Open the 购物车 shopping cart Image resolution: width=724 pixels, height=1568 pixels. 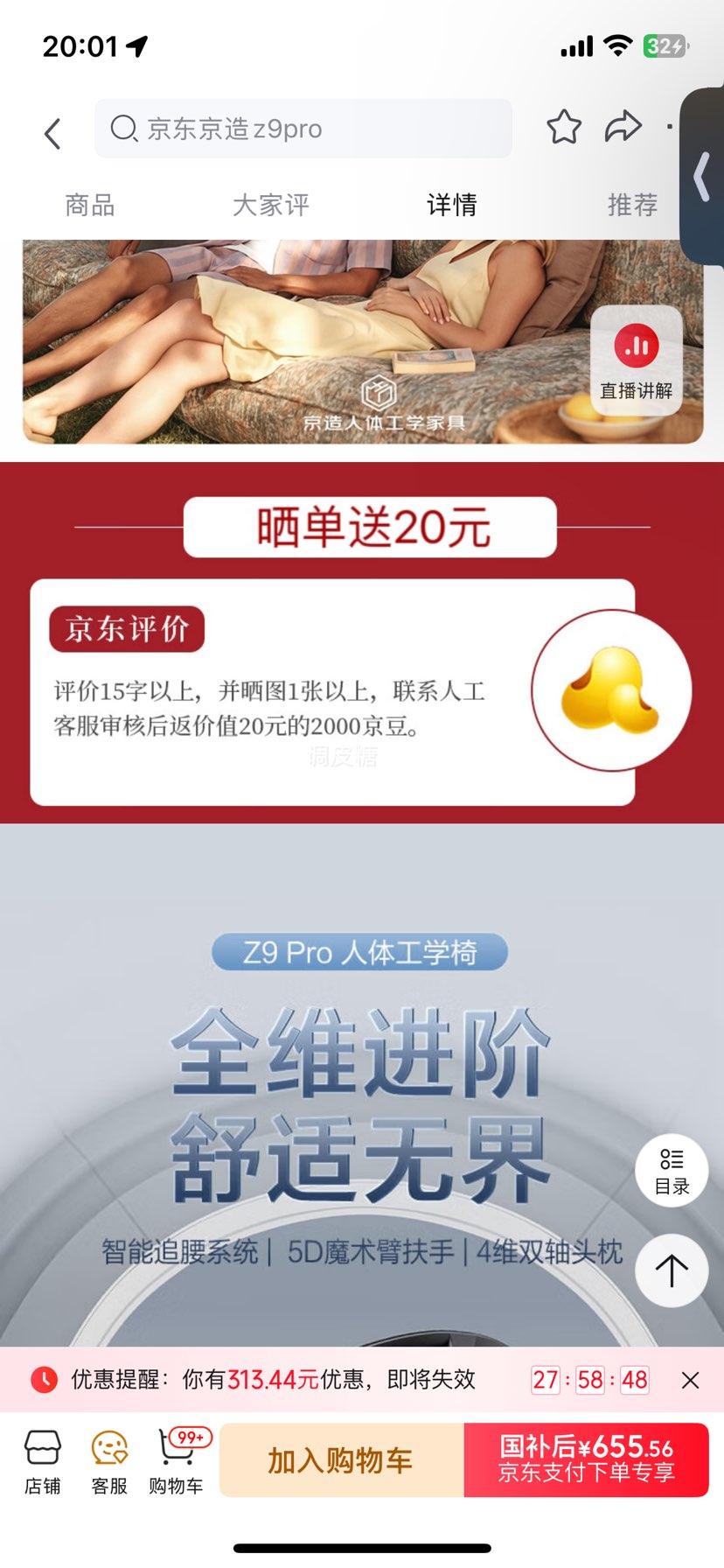(176, 1460)
